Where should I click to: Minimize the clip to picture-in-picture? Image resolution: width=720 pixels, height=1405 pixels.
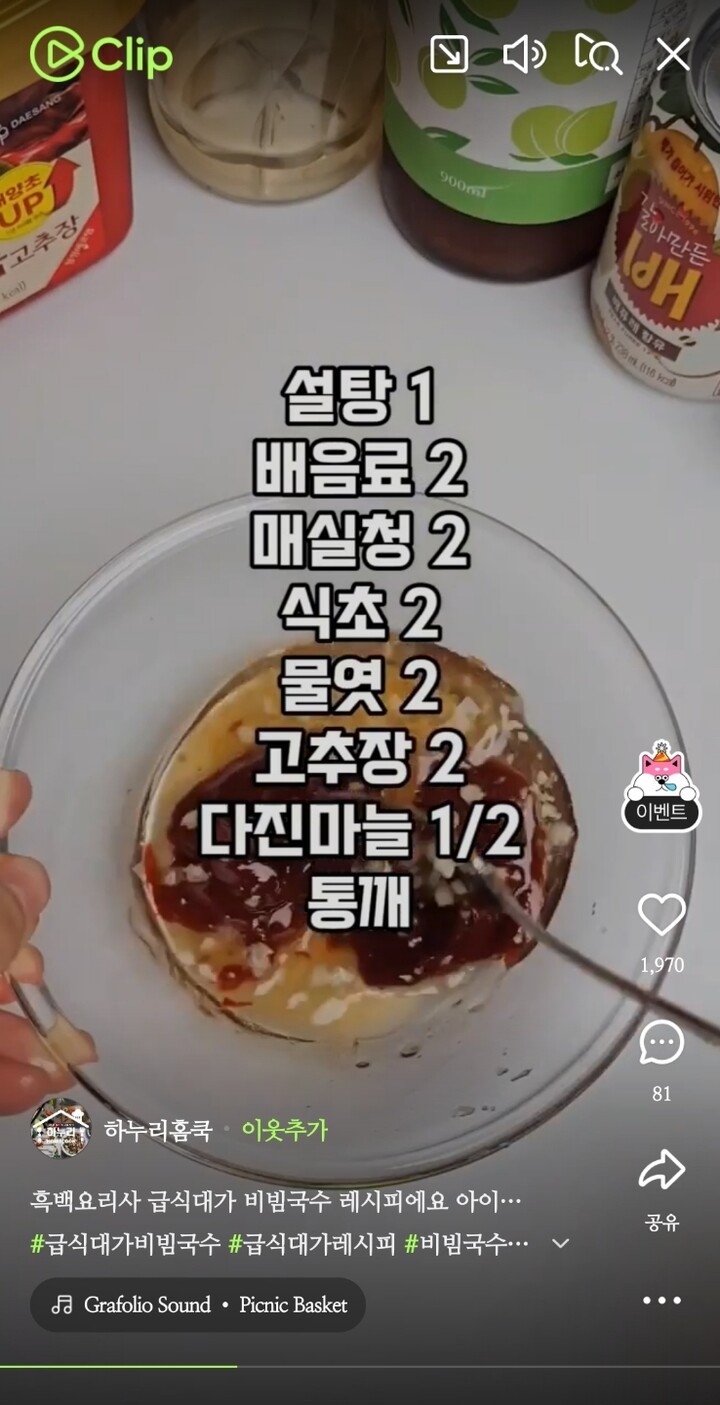(x=449, y=54)
